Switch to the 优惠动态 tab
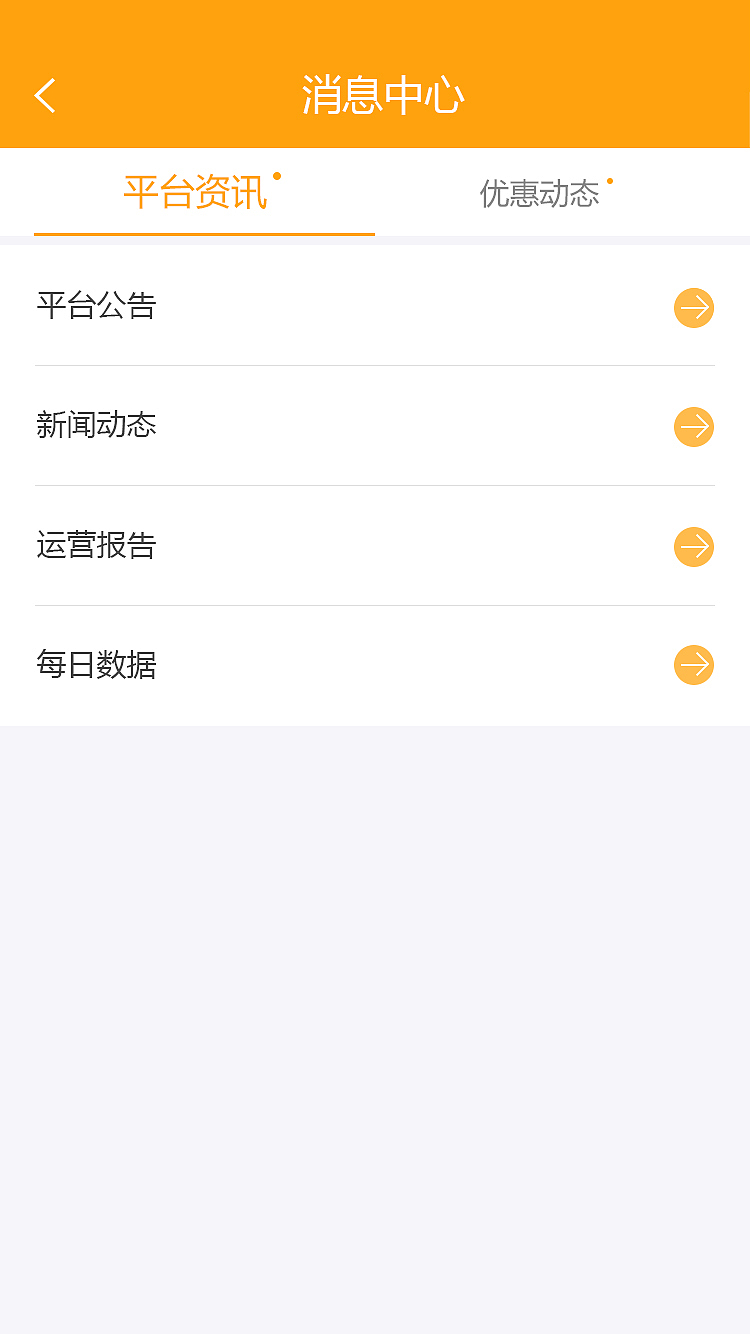The height and width of the screenshot is (1334, 750). coord(541,194)
